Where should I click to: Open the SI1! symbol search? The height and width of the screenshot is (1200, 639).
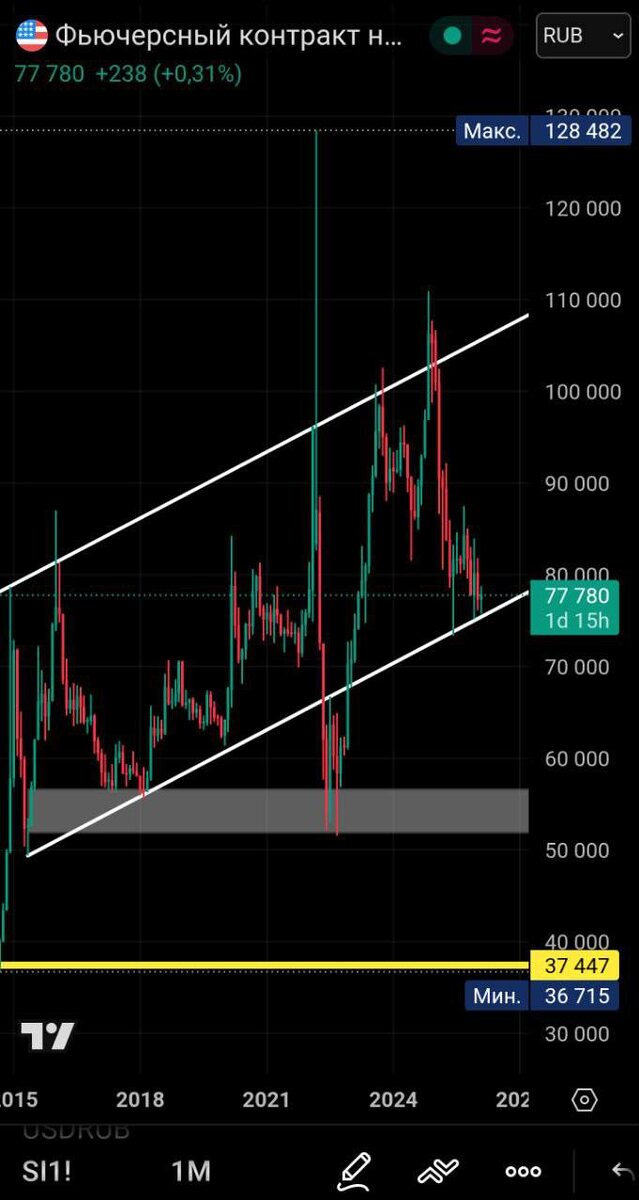tap(47, 1171)
